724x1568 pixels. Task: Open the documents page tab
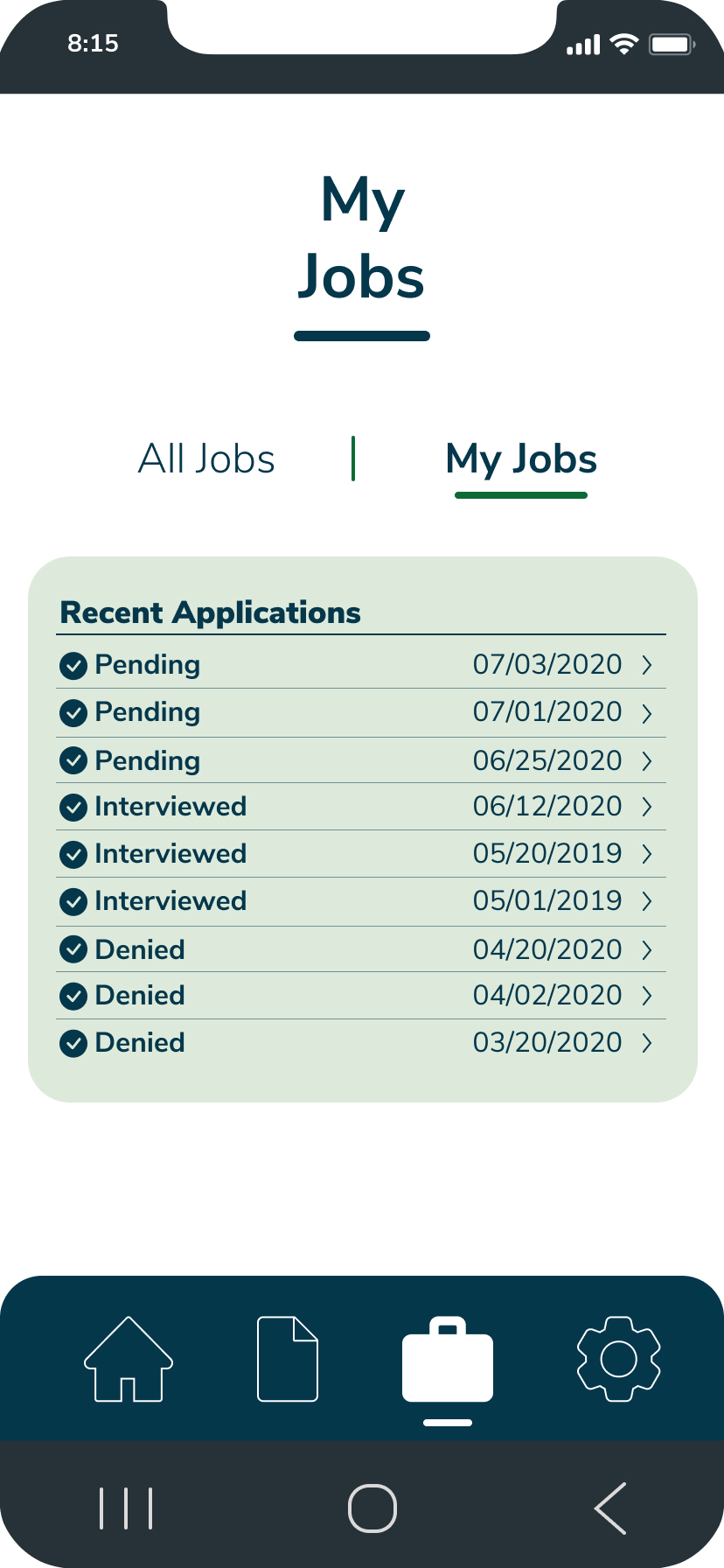tap(288, 1359)
